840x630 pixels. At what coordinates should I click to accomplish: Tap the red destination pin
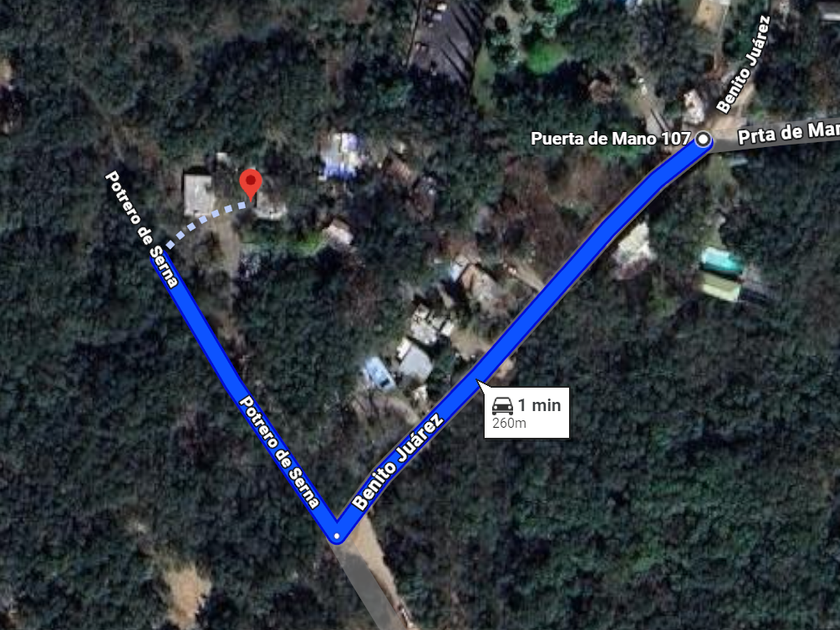[x=250, y=185]
